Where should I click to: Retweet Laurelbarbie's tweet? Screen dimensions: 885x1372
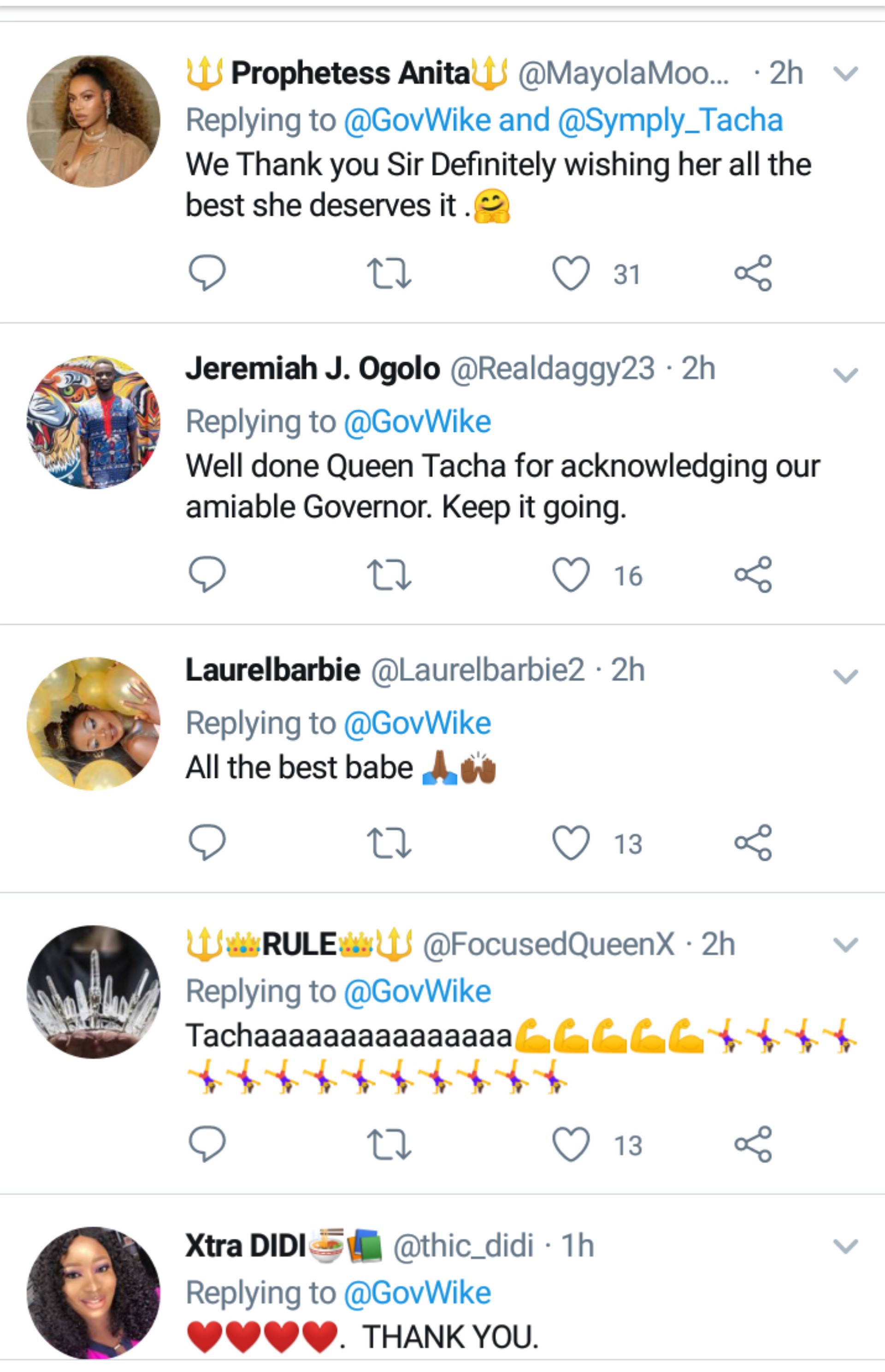(389, 843)
